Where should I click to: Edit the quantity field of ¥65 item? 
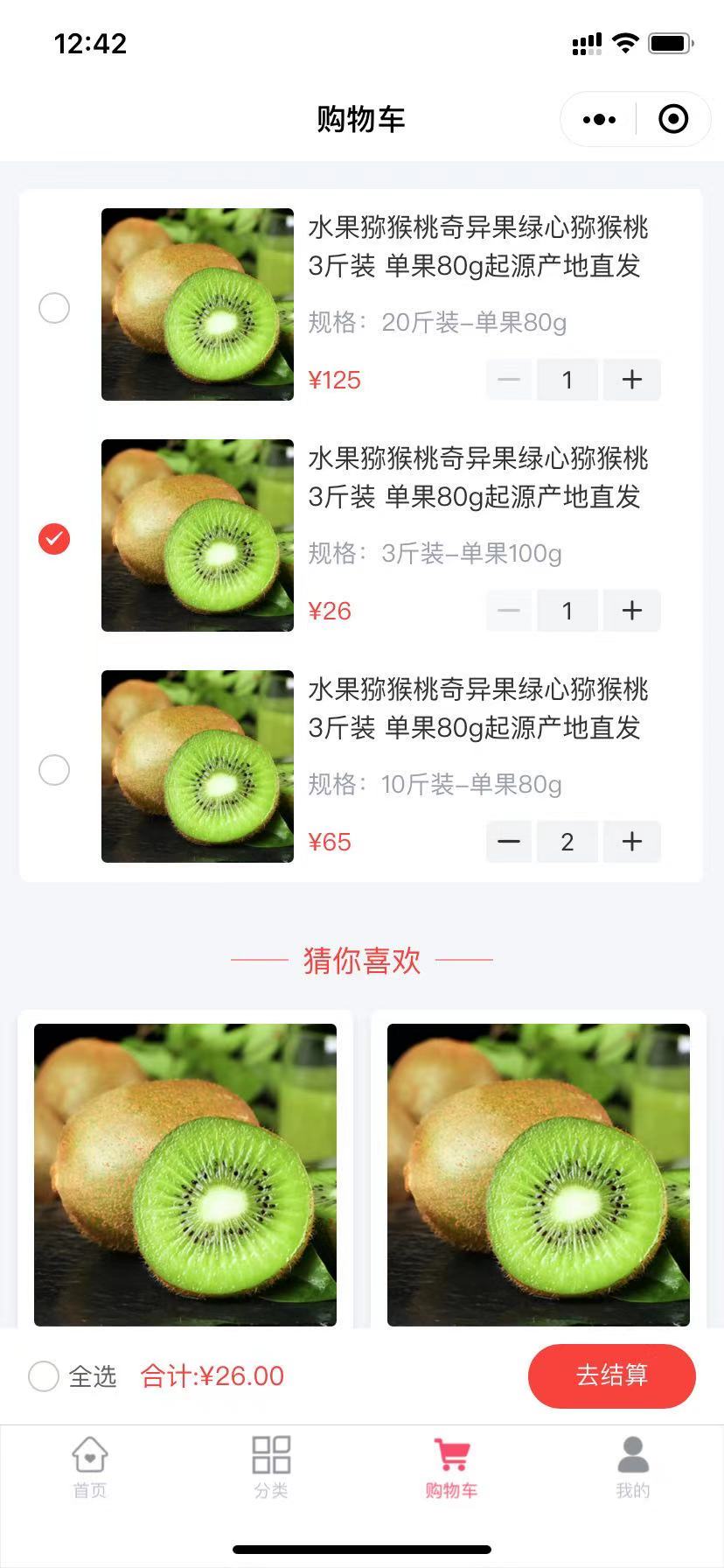click(x=567, y=842)
